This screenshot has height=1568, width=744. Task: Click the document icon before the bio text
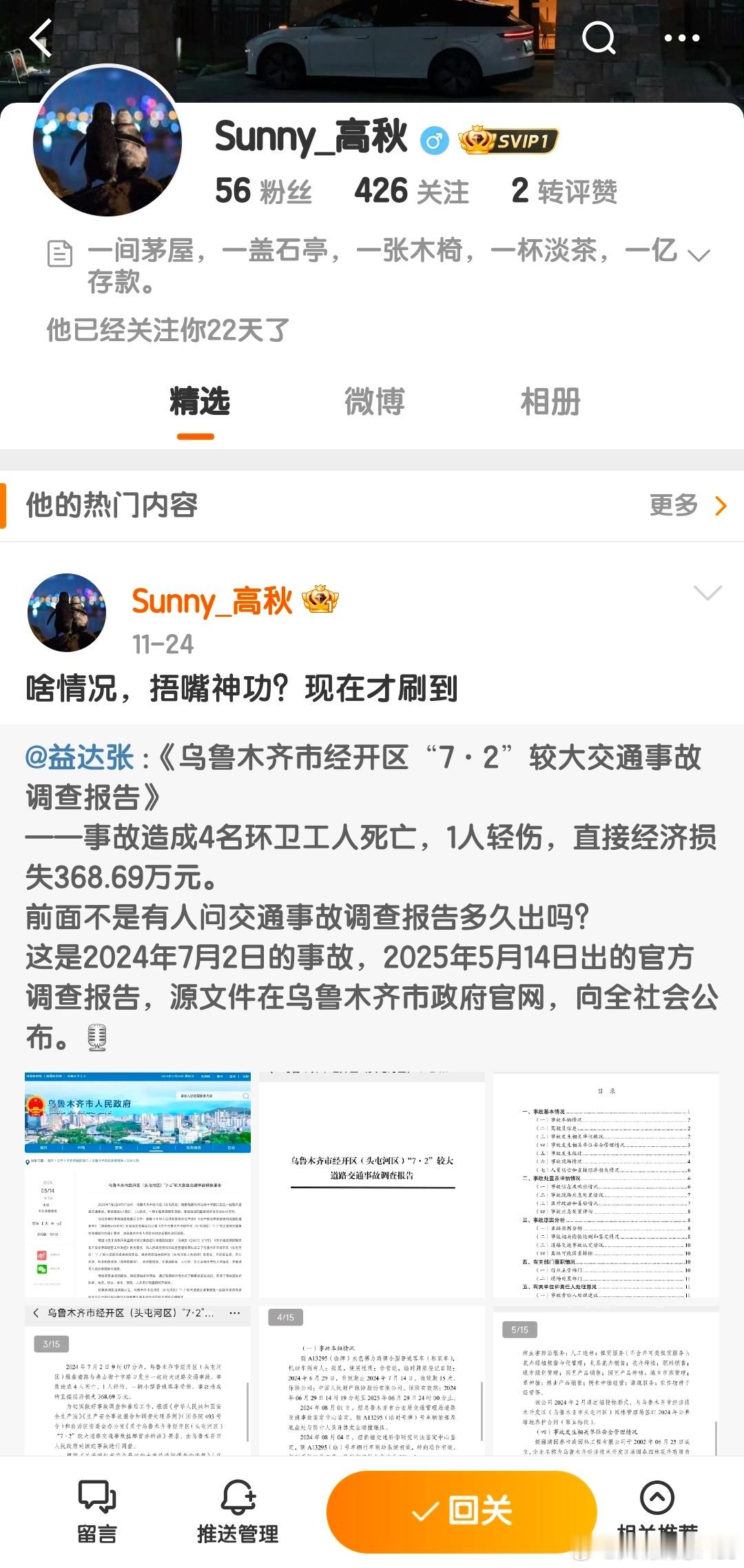click(x=61, y=254)
